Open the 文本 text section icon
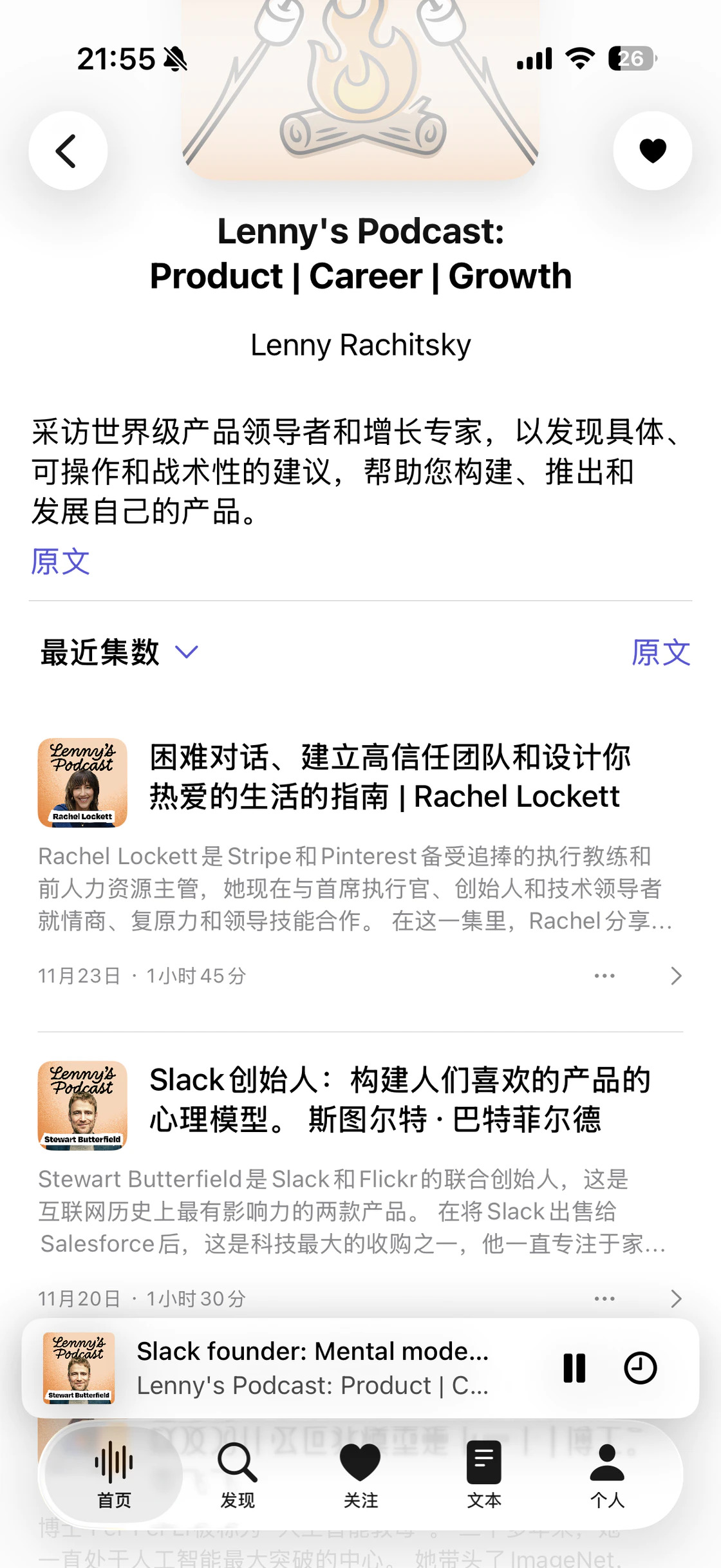The width and height of the screenshot is (721, 1568). pyautogui.click(x=484, y=1475)
